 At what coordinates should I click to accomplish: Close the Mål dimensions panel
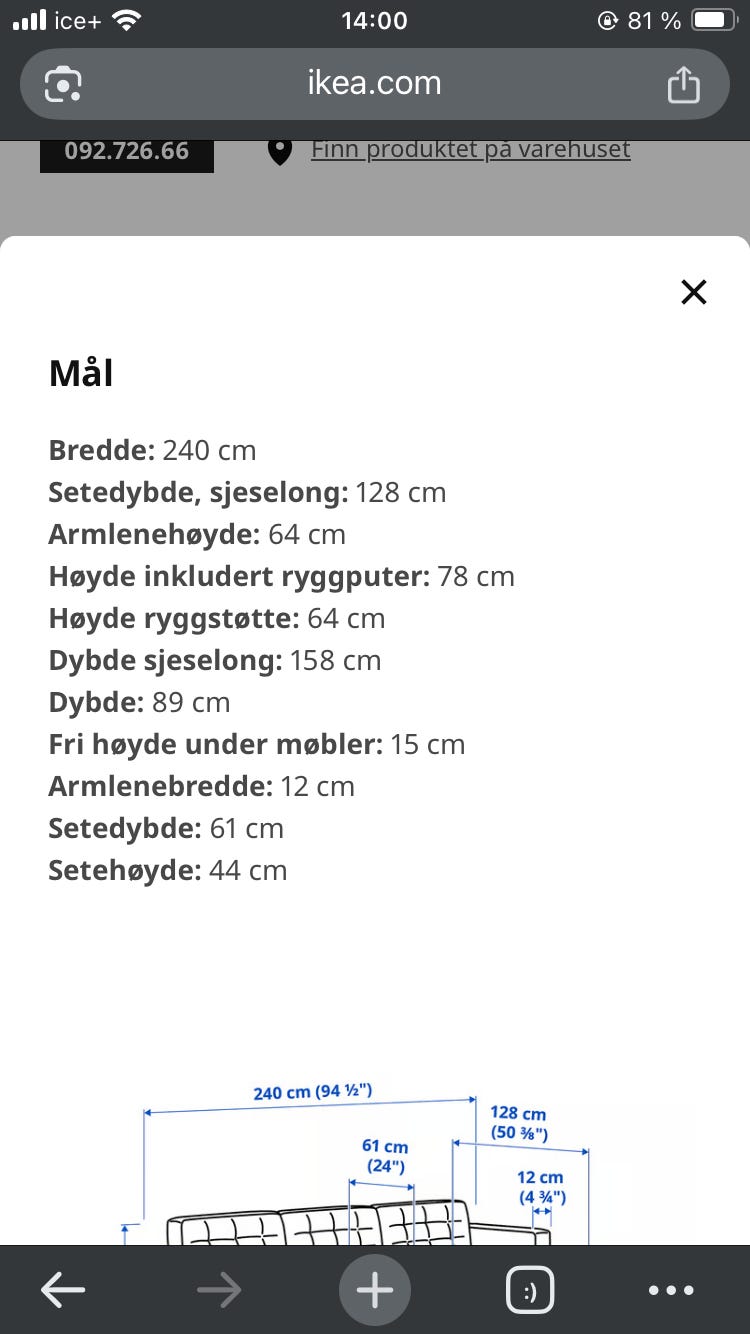coord(693,292)
